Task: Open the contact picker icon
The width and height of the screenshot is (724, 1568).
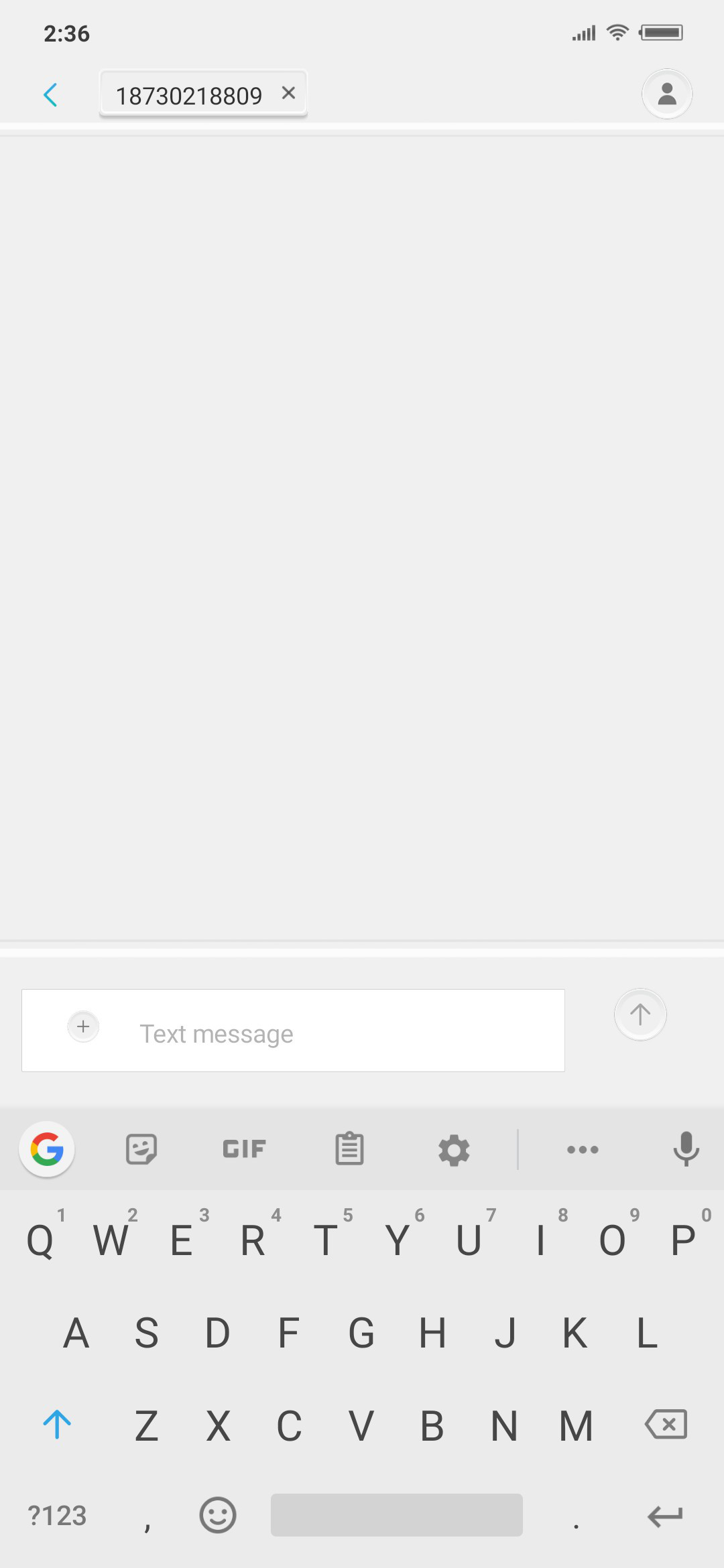Action: (667, 94)
